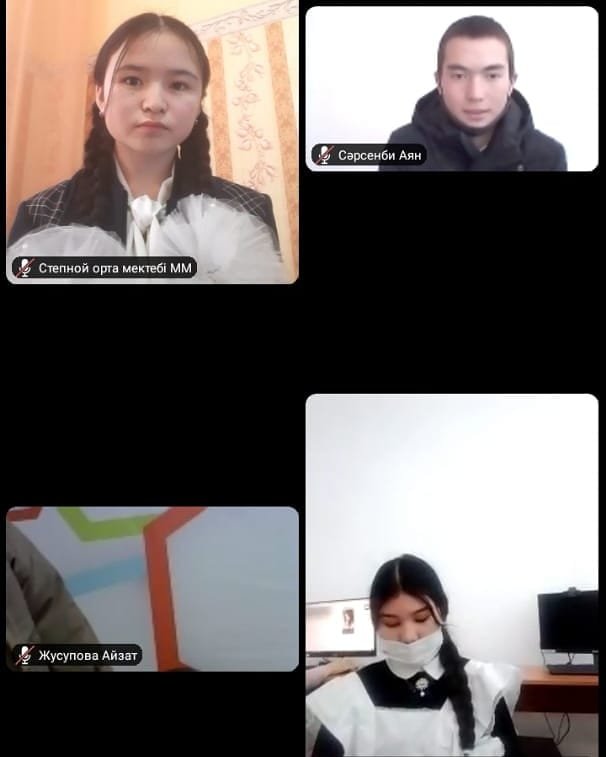Screen dimensions: 606x757
Task: Open Сәрсенбі Аян's video tile
Action: point(452,88)
